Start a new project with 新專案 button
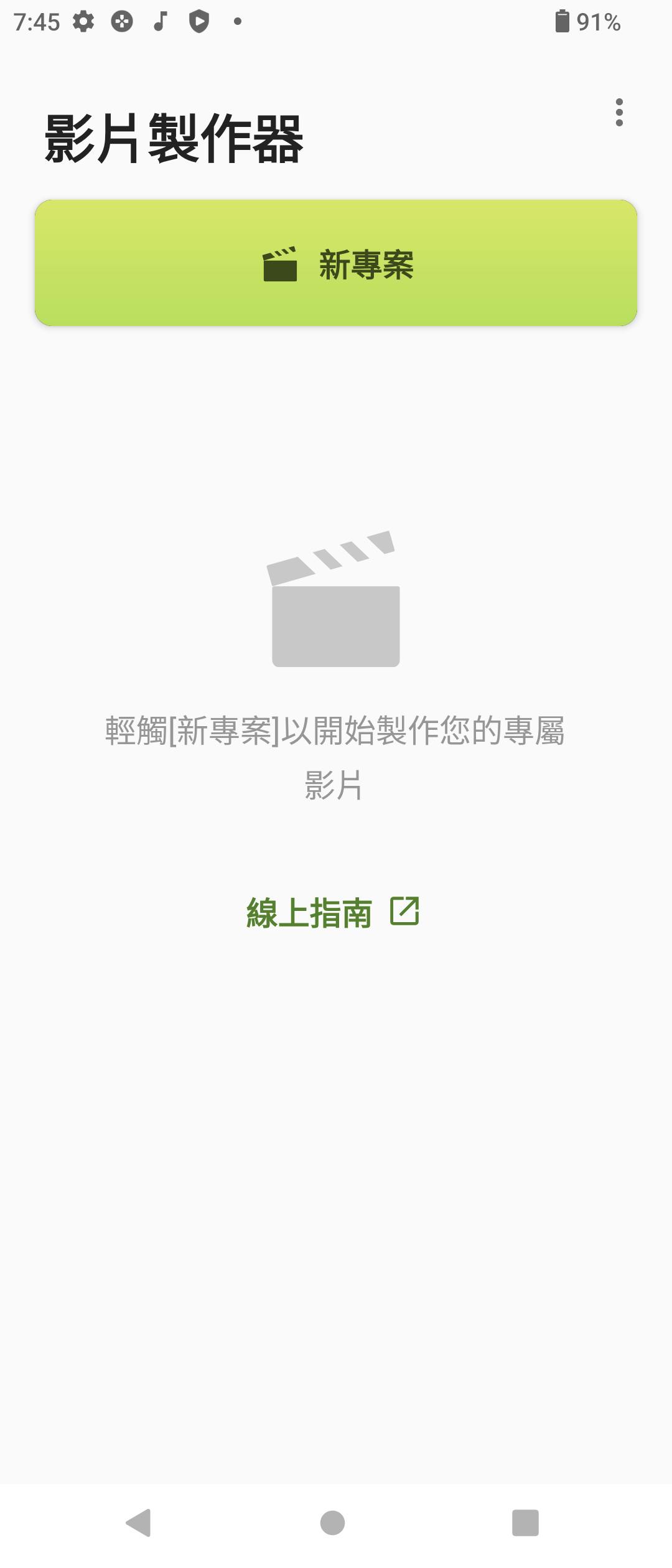This screenshot has width=672, height=1568. coord(336,263)
